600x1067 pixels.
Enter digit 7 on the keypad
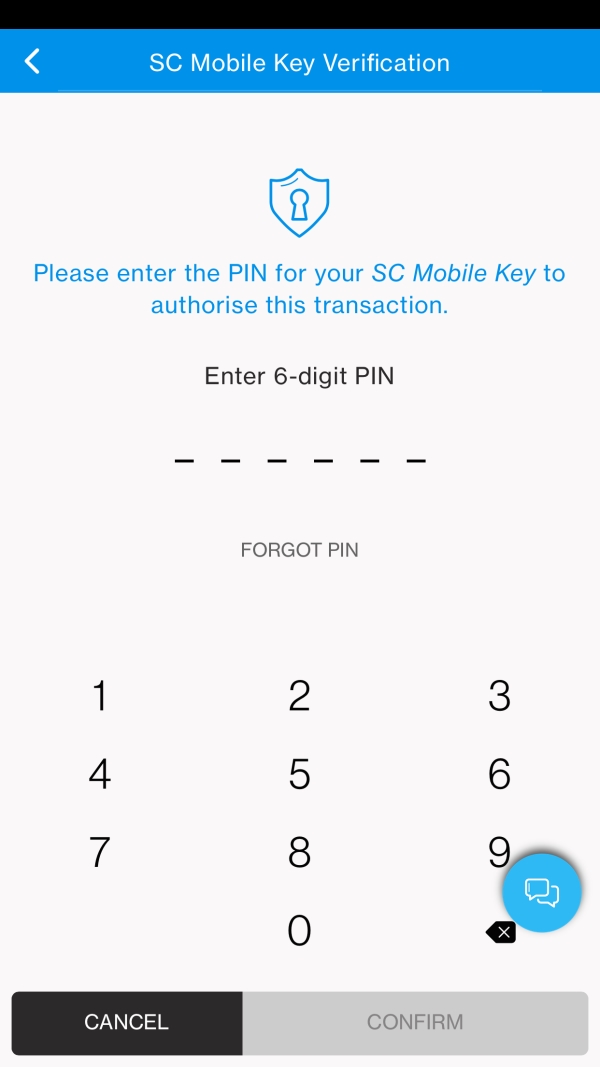tap(100, 852)
